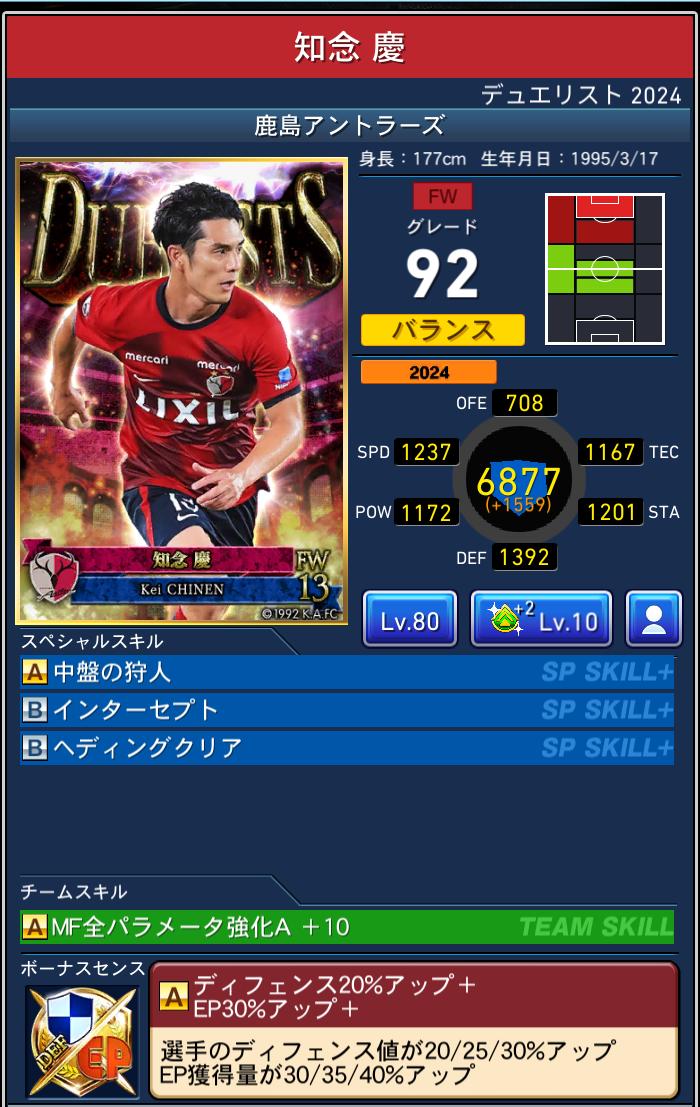The height and width of the screenshot is (1107, 700).
Task: Open the MF全パラメータ強化A team skill row
Action: click(x=346, y=927)
